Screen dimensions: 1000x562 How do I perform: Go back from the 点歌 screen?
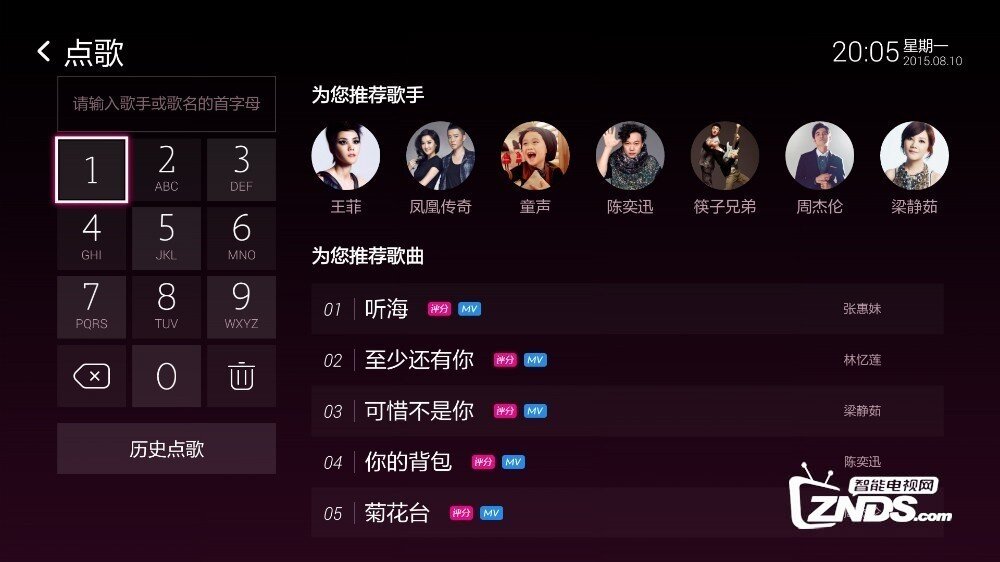(x=43, y=52)
